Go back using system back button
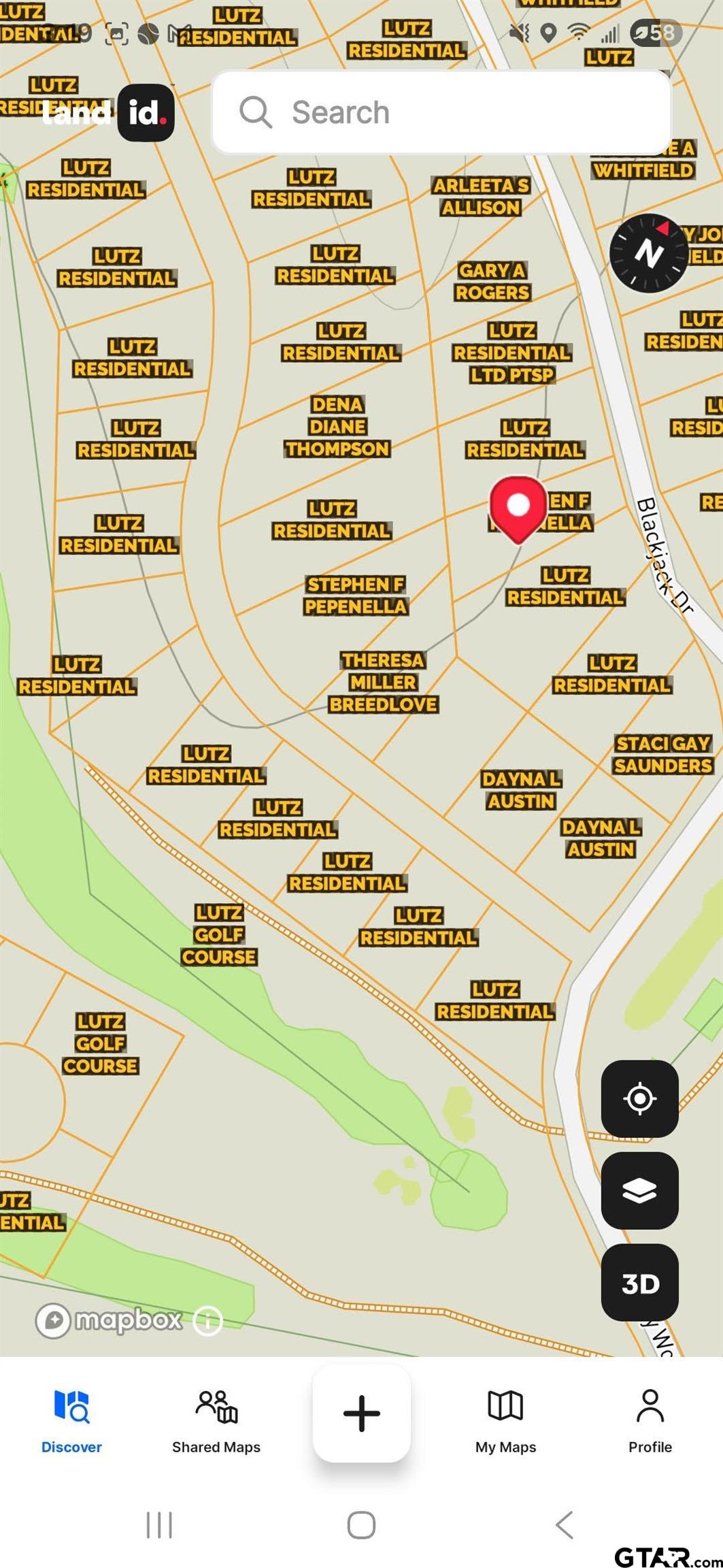Screen dimensions: 723x1568 tap(564, 1525)
